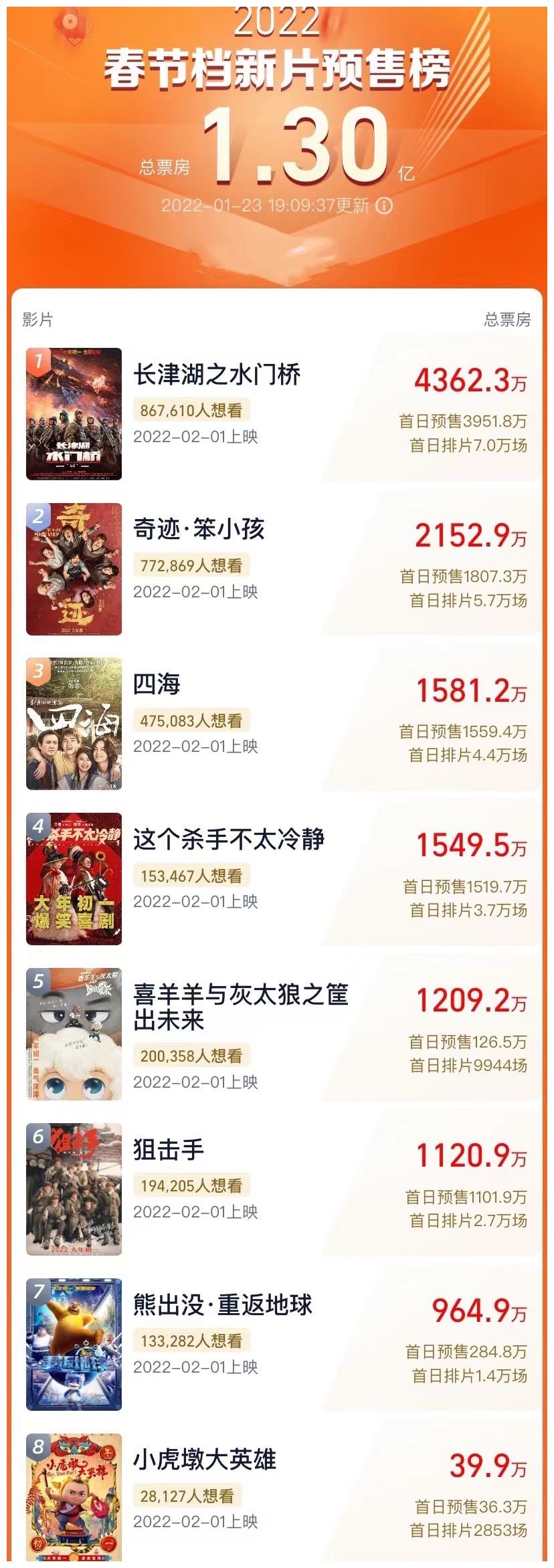Image resolution: width=554 pixels, height=1568 pixels.
Task: Select the movie 狙击手
Action: click(169, 1150)
